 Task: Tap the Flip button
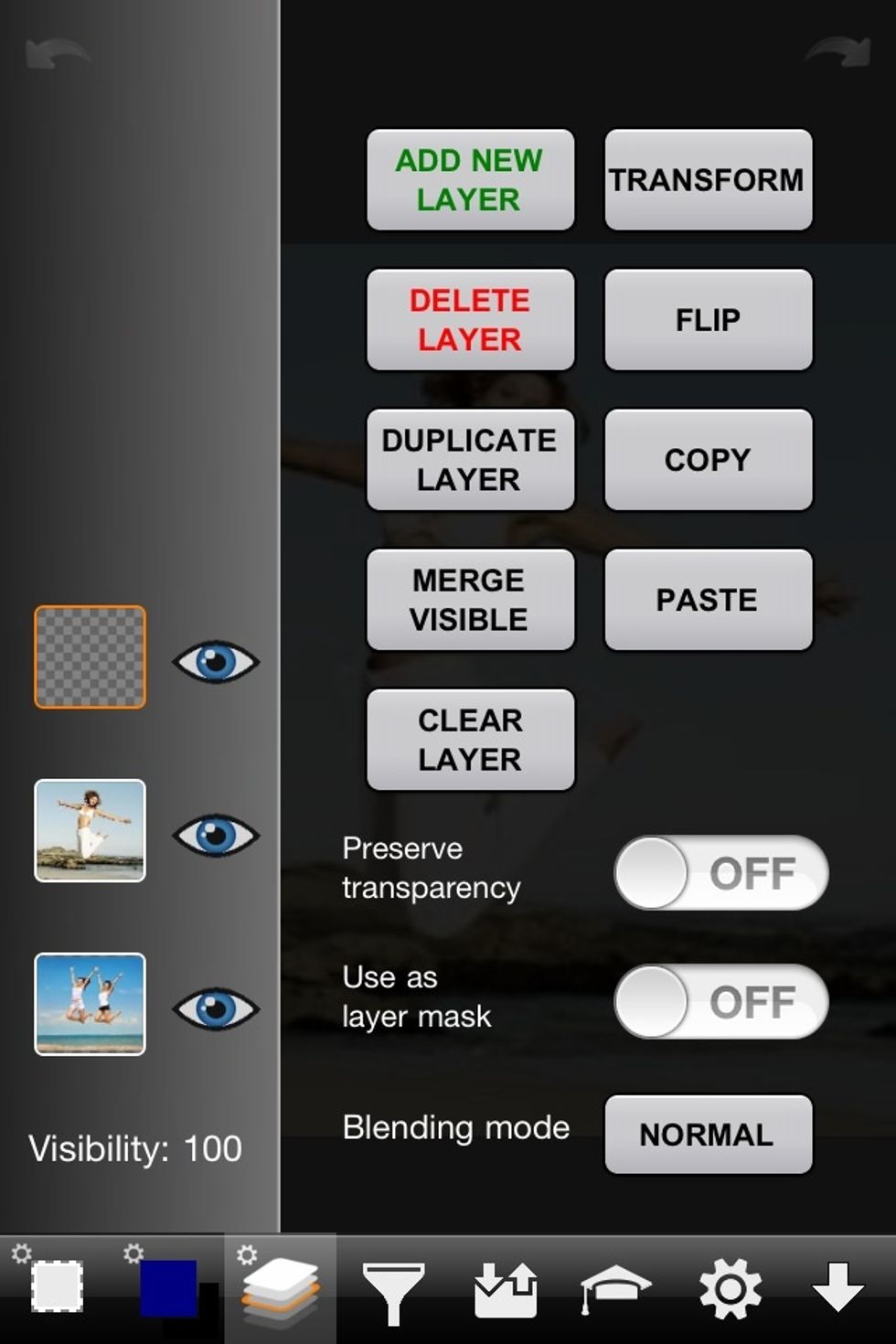coord(708,319)
